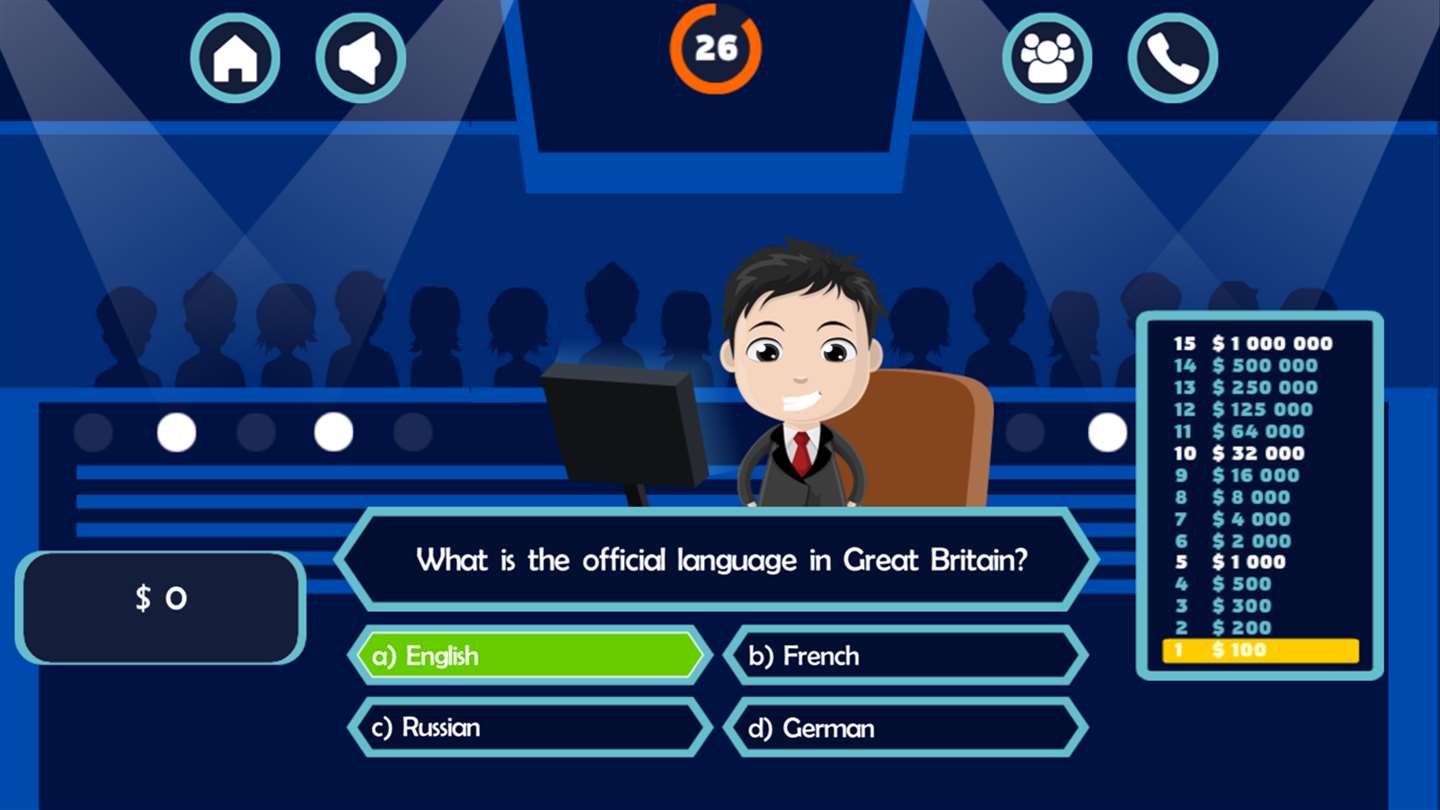Screen dimensions: 1440x810
Task: Select answer a) English
Action: pos(530,656)
